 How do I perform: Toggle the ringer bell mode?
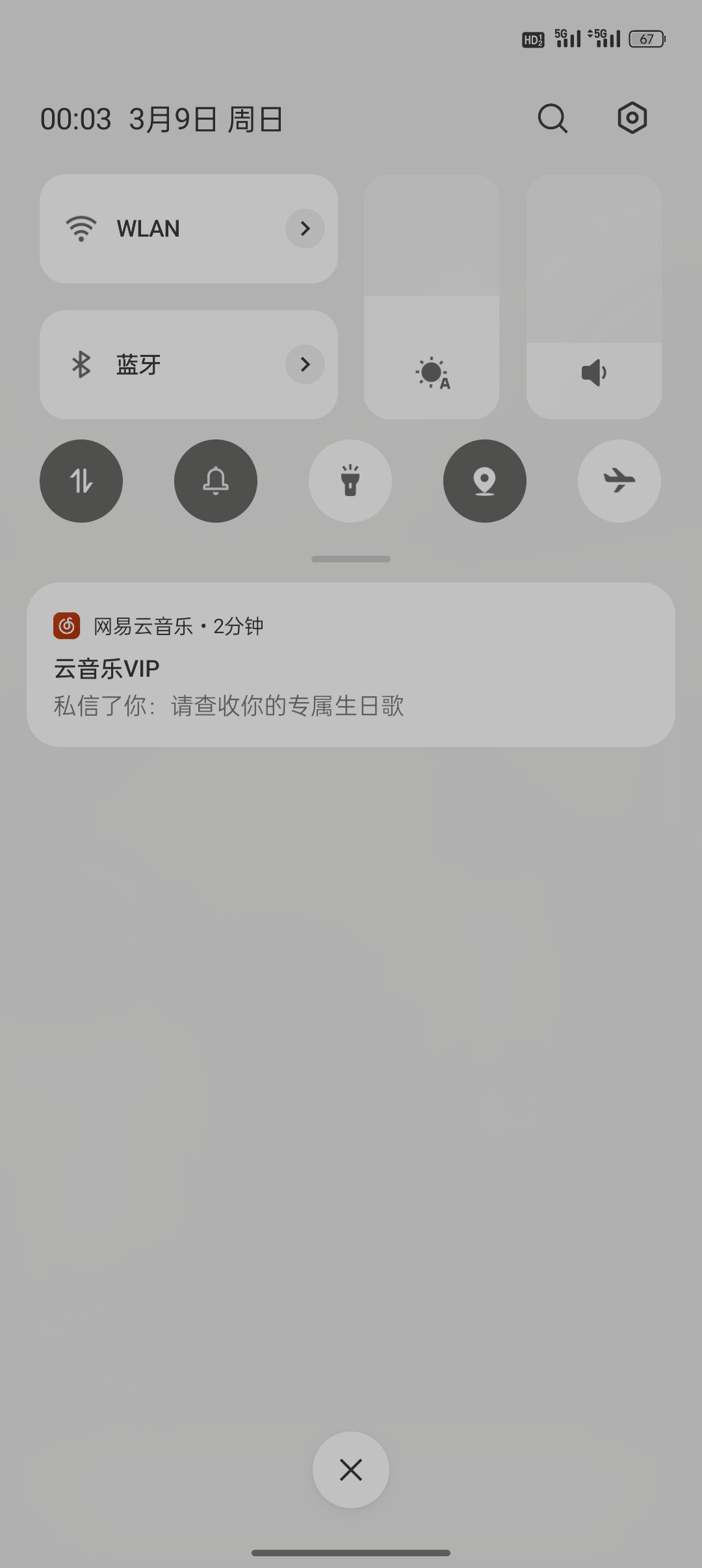coord(216,481)
